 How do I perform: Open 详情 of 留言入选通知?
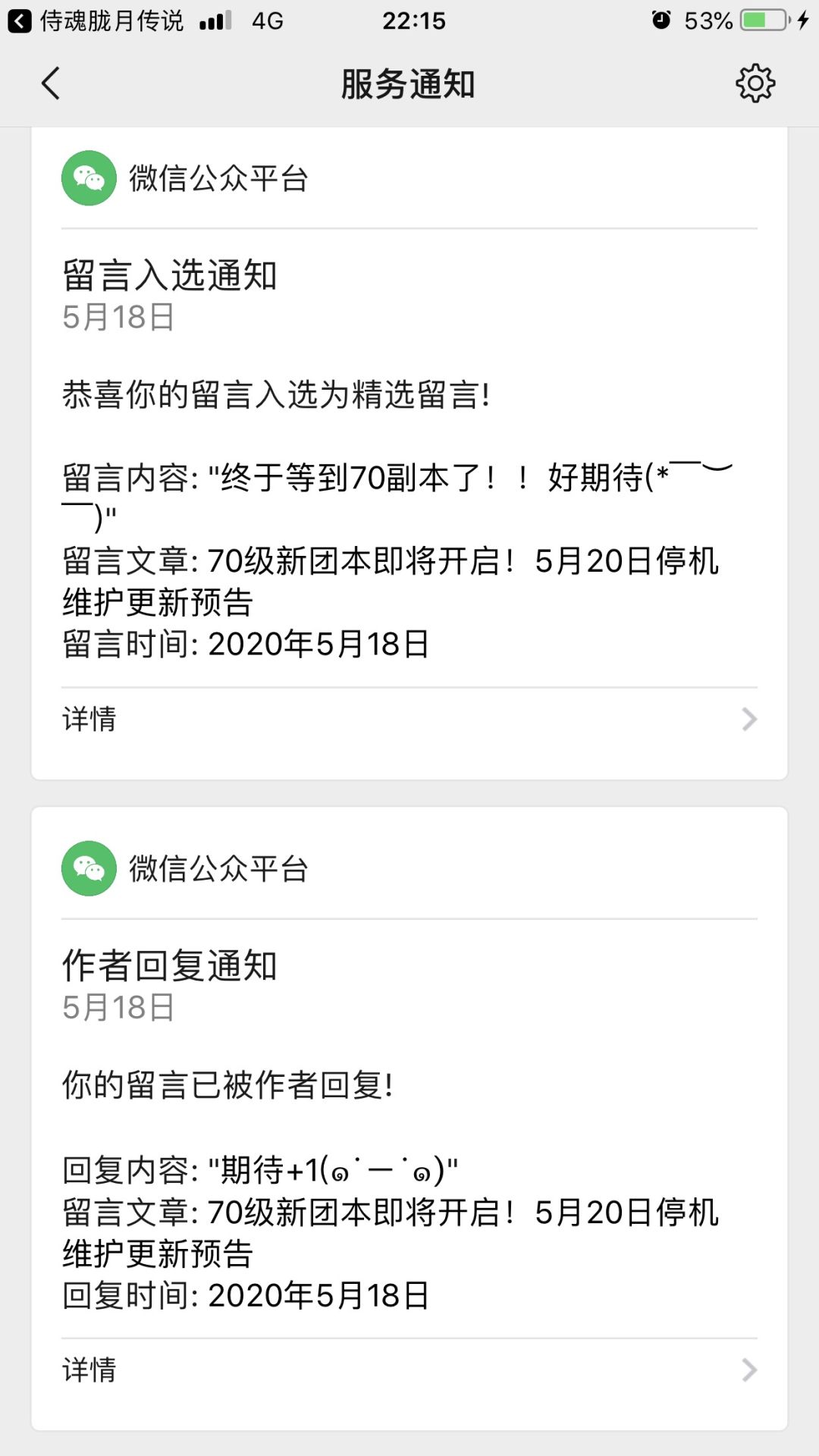[409, 719]
